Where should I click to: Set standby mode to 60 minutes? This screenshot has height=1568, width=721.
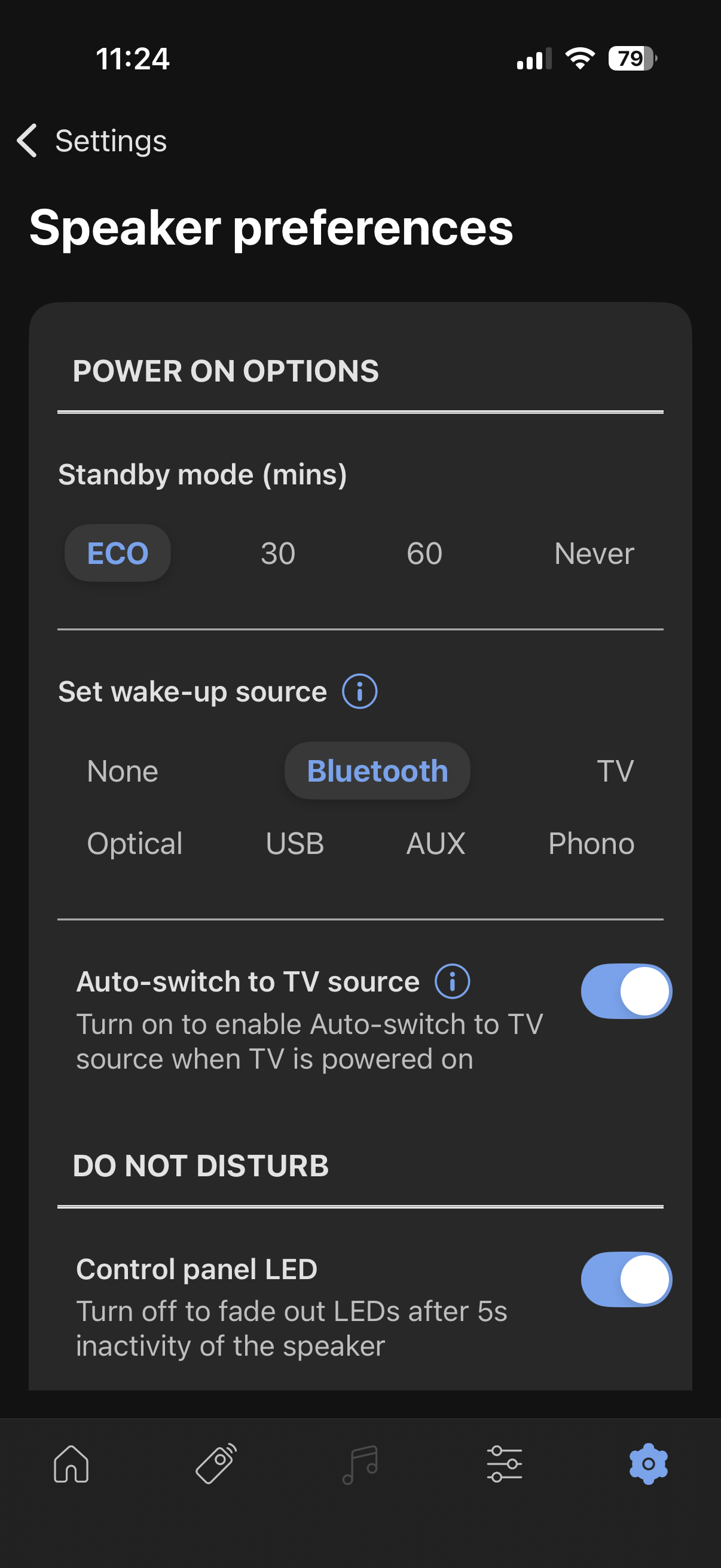pos(424,553)
